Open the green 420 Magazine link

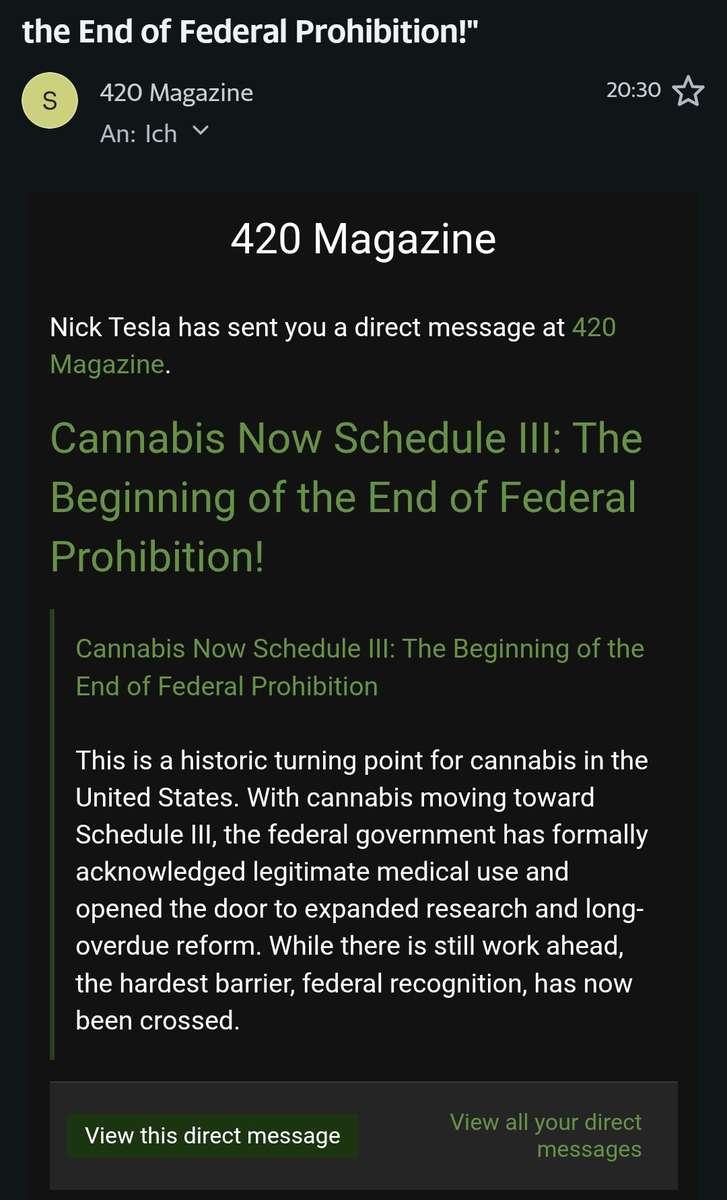click(x=593, y=328)
